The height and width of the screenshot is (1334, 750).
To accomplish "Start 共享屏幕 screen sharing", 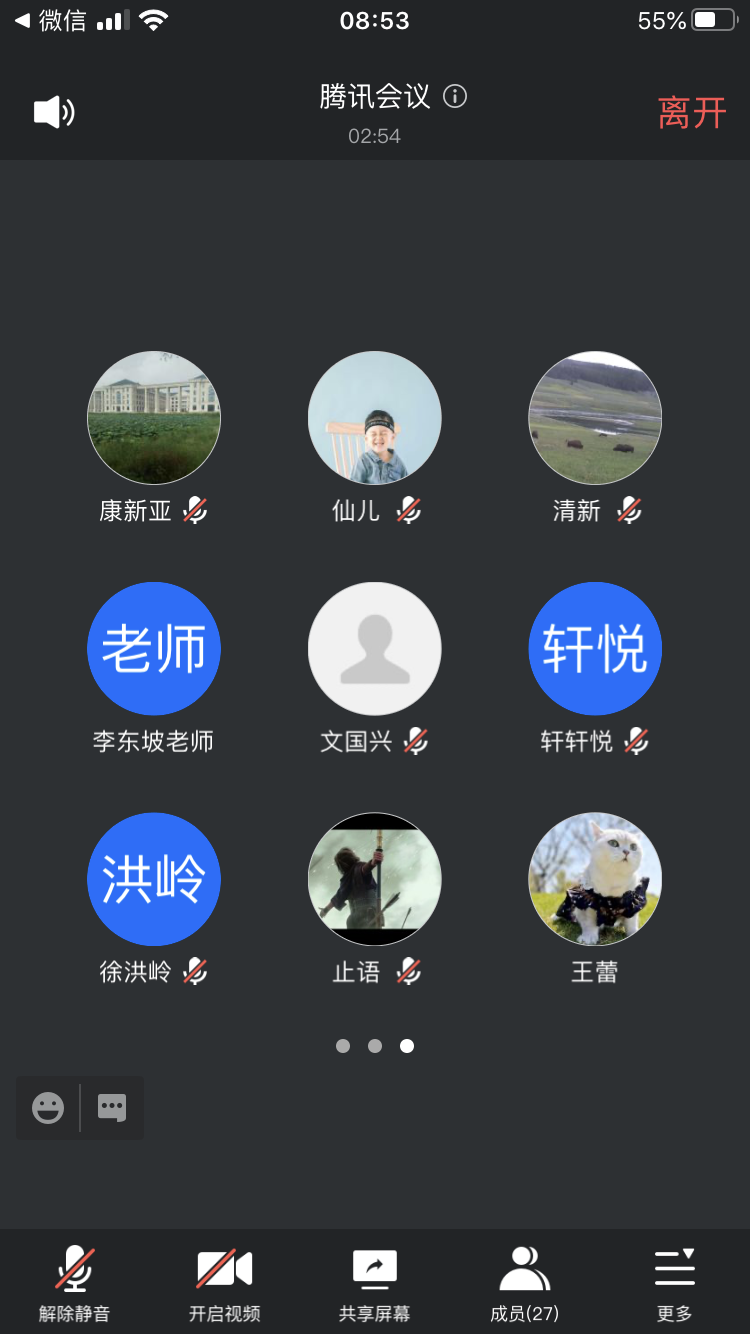I will click(x=375, y=1283).
